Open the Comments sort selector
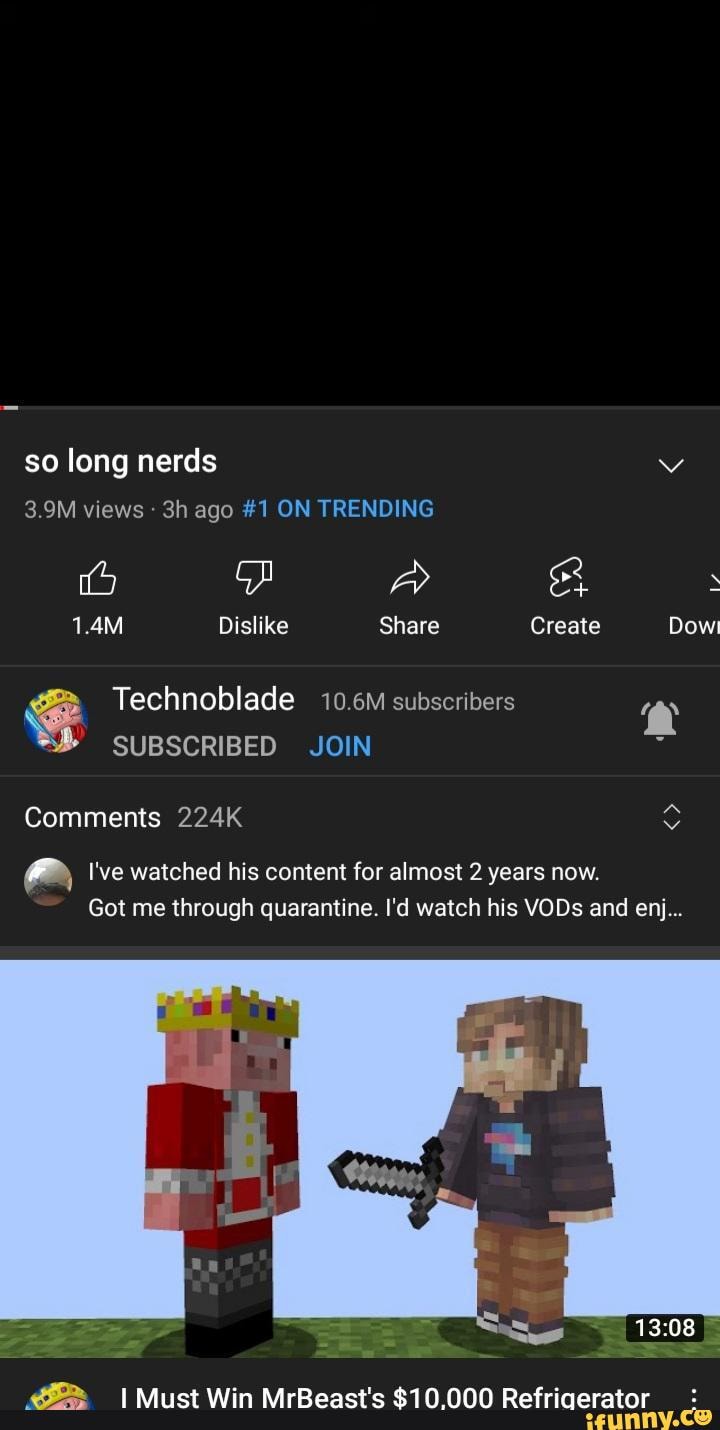Screen dimensions: 720x1430 (670, 817)
